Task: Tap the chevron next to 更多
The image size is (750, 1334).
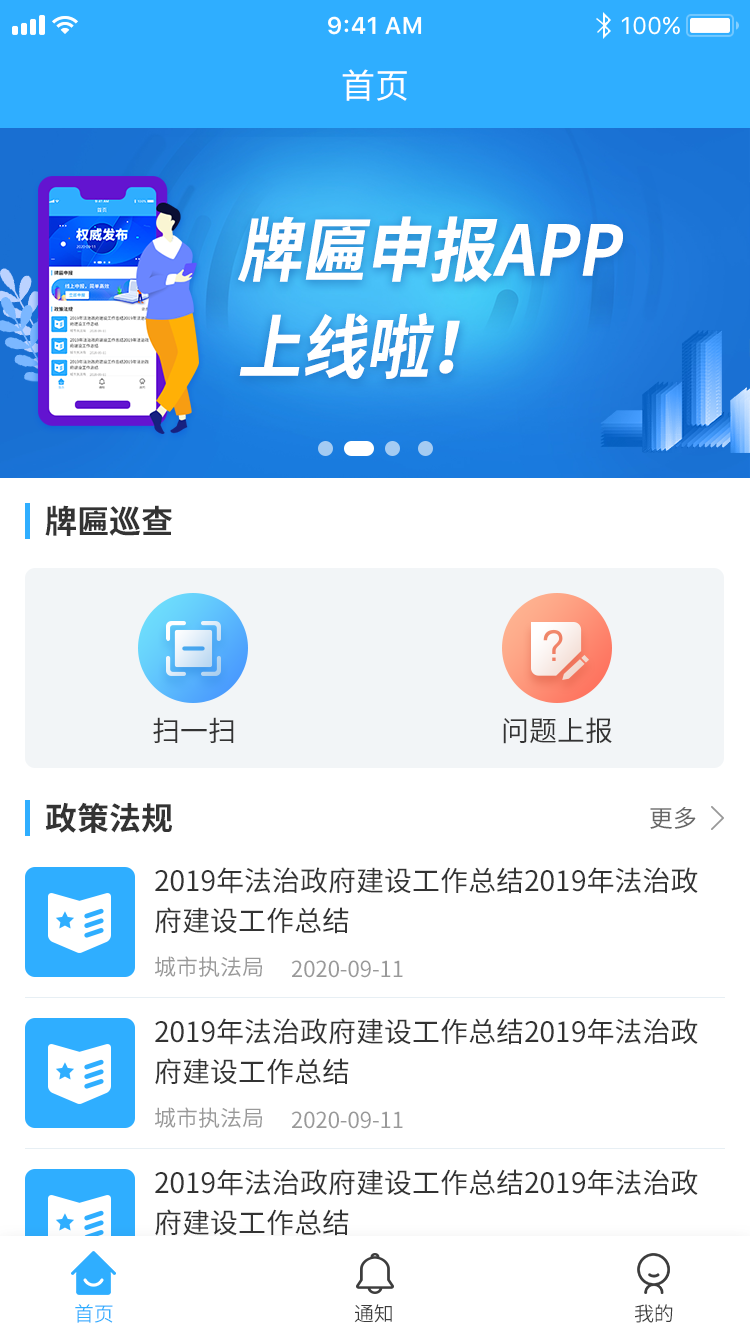Action: pyautogui.click(x=717, y=818)
